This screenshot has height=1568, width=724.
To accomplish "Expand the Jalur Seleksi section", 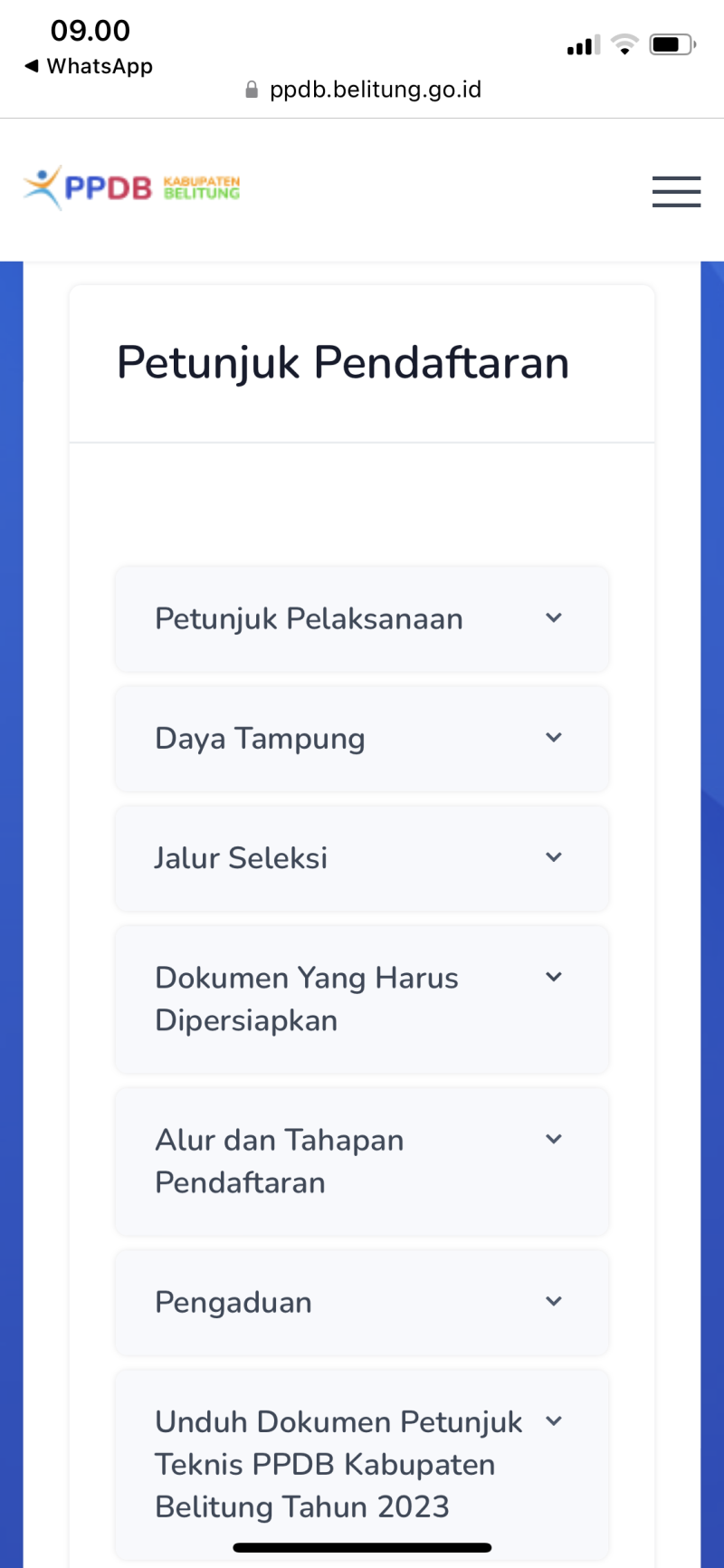I will pyautogui.click(x=362, y=858).
